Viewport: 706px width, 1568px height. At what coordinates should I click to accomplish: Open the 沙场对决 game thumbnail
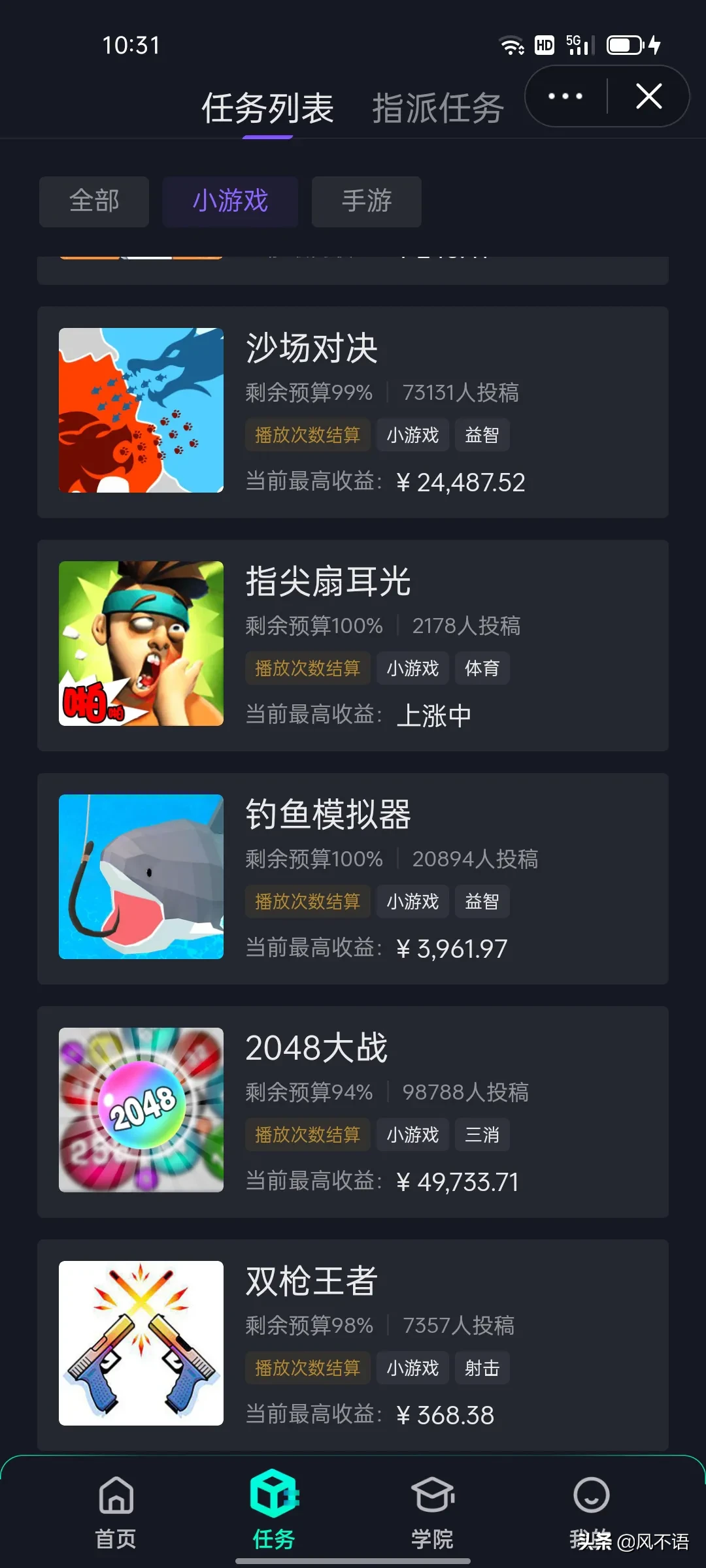click(x=140, y=409)
